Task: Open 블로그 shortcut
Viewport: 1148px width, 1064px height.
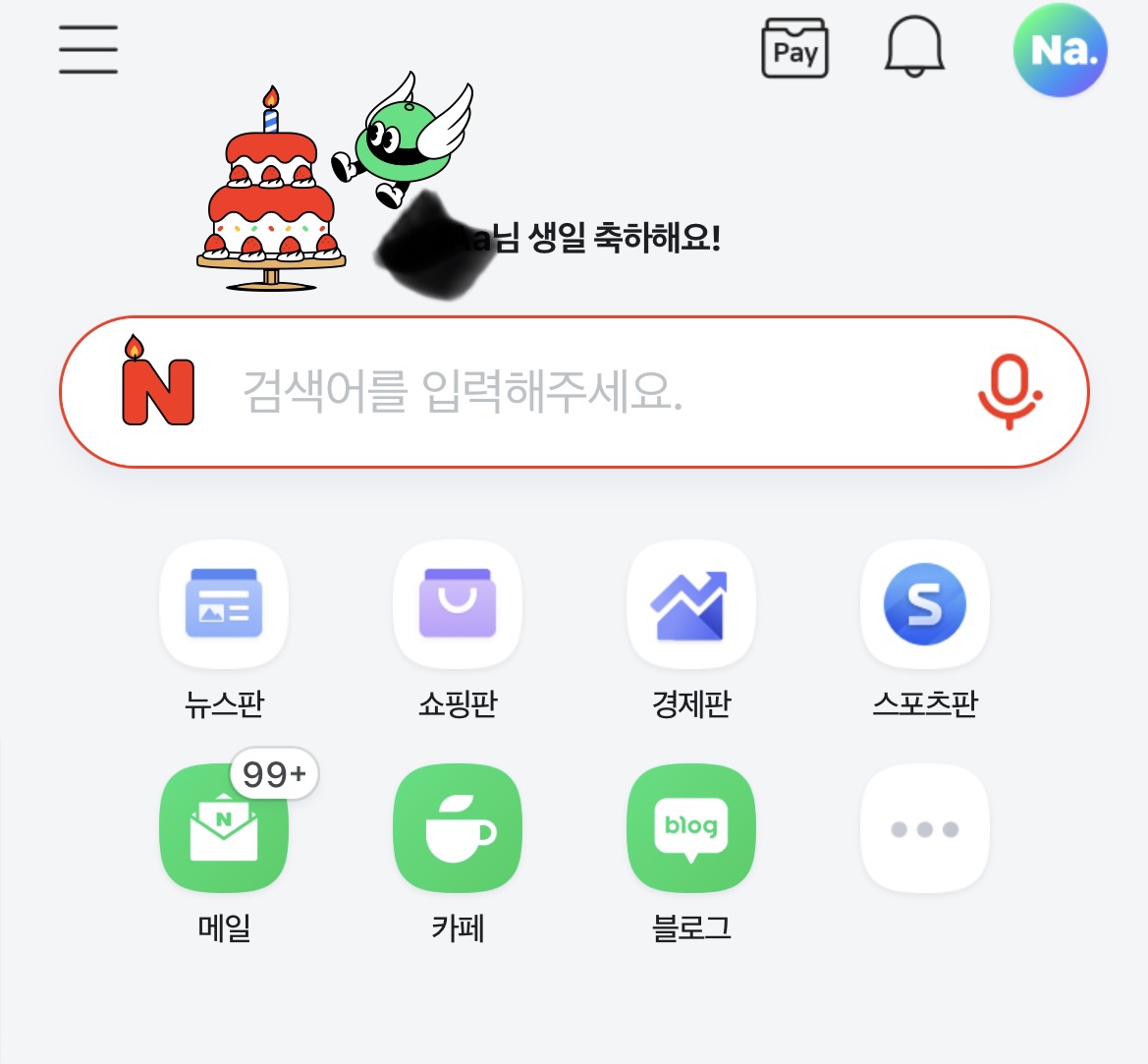Action: click(691, 828)
